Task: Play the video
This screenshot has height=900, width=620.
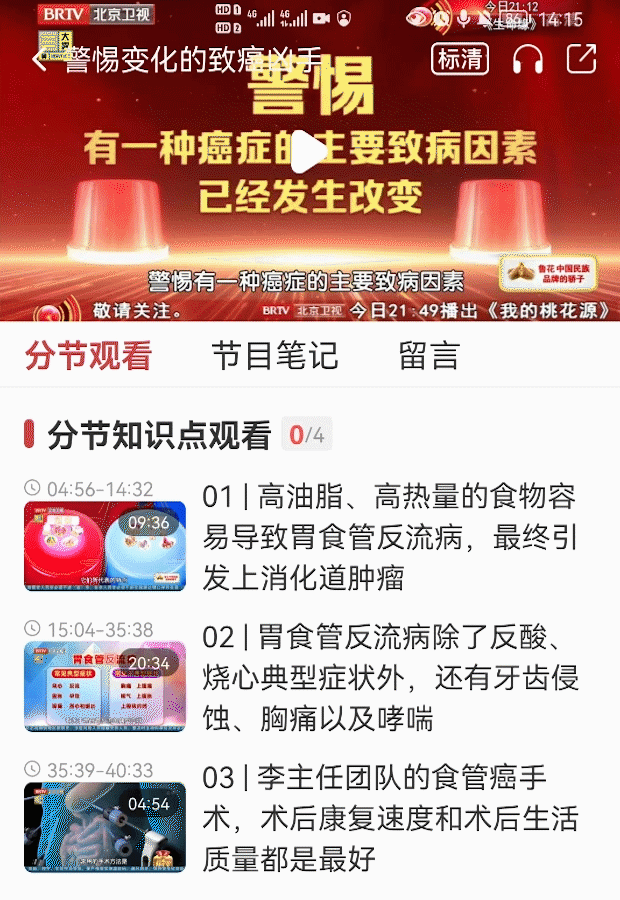Action: [x=310, y=152]
